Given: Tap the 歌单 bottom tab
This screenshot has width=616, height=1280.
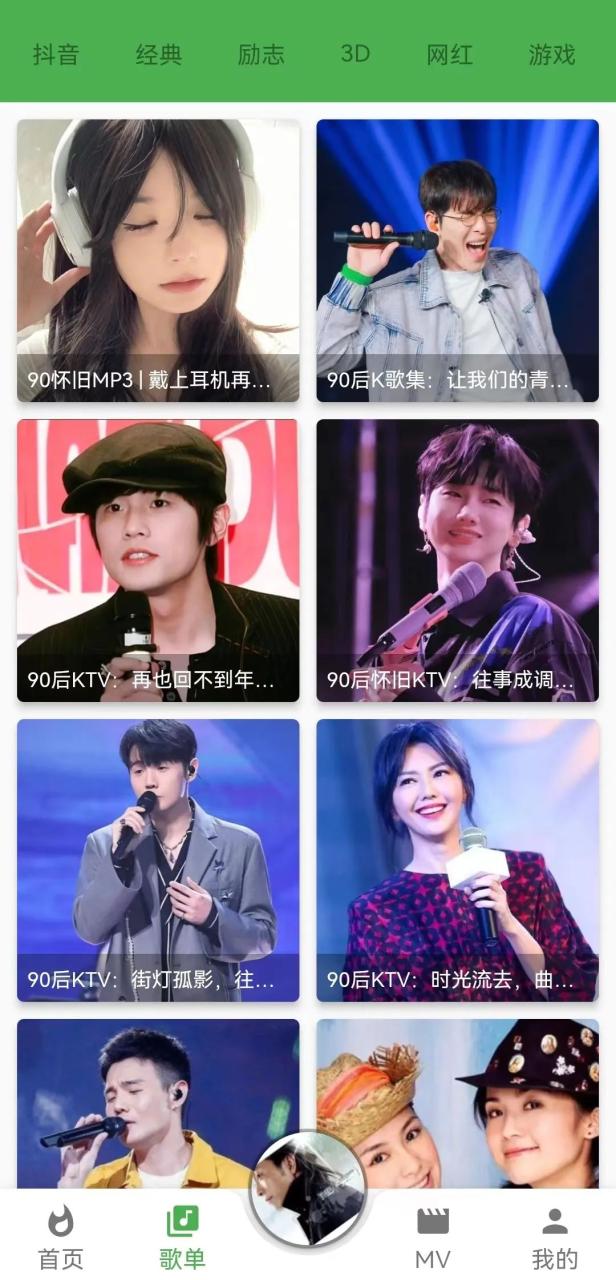Looking at the screenshot, I should pyautogui.click(x=182, y=1236).
